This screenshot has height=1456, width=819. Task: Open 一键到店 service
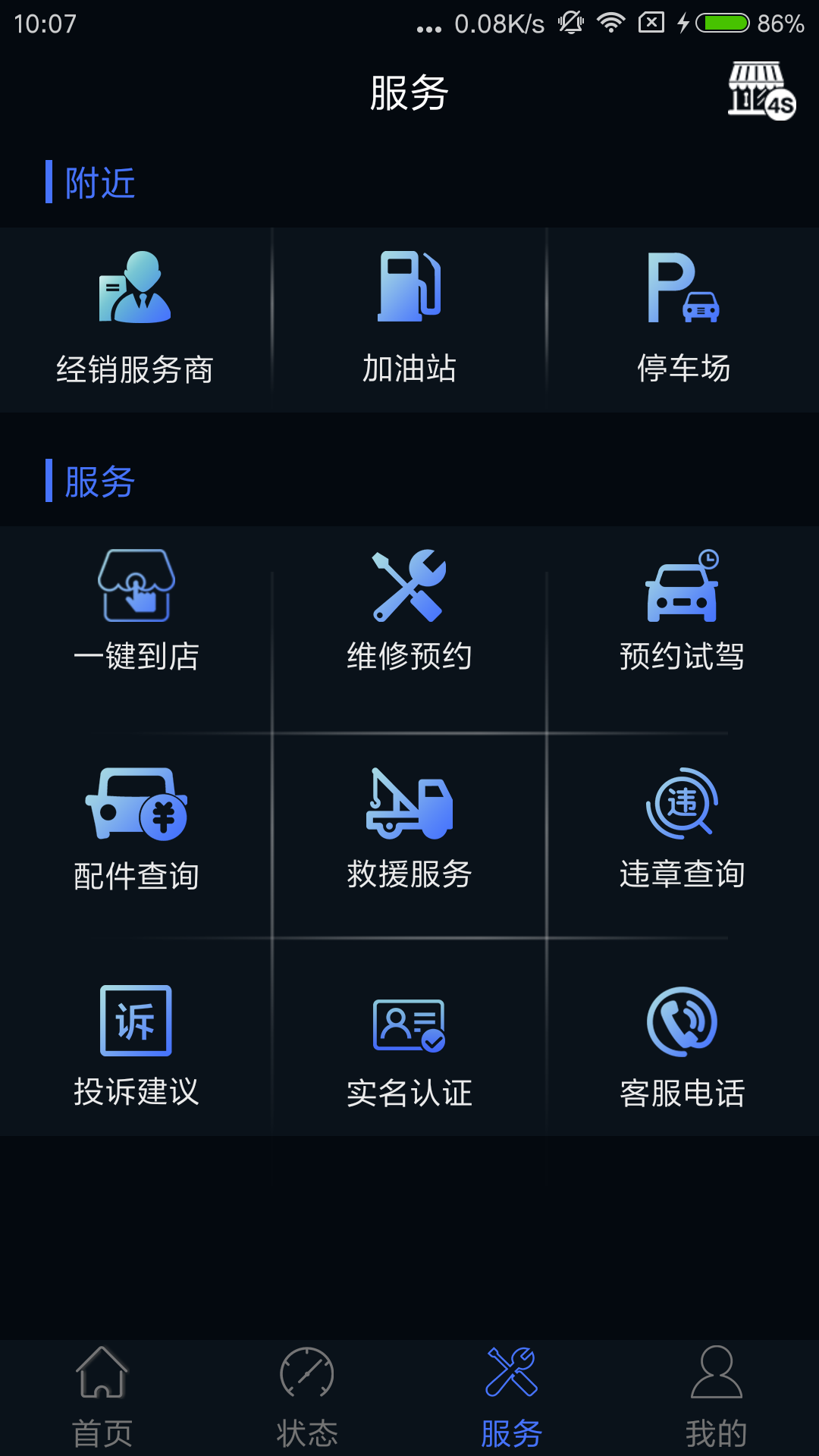(136, 610)
